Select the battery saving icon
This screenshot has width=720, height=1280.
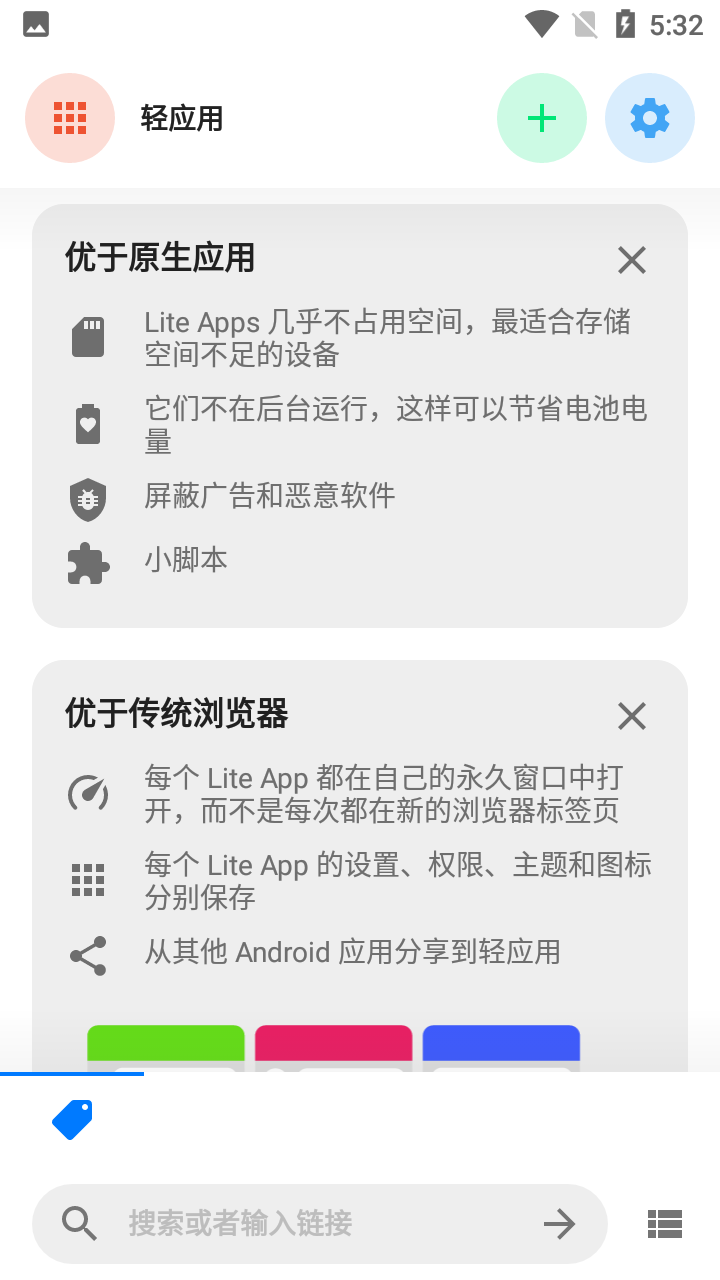(x=88, y=423)
